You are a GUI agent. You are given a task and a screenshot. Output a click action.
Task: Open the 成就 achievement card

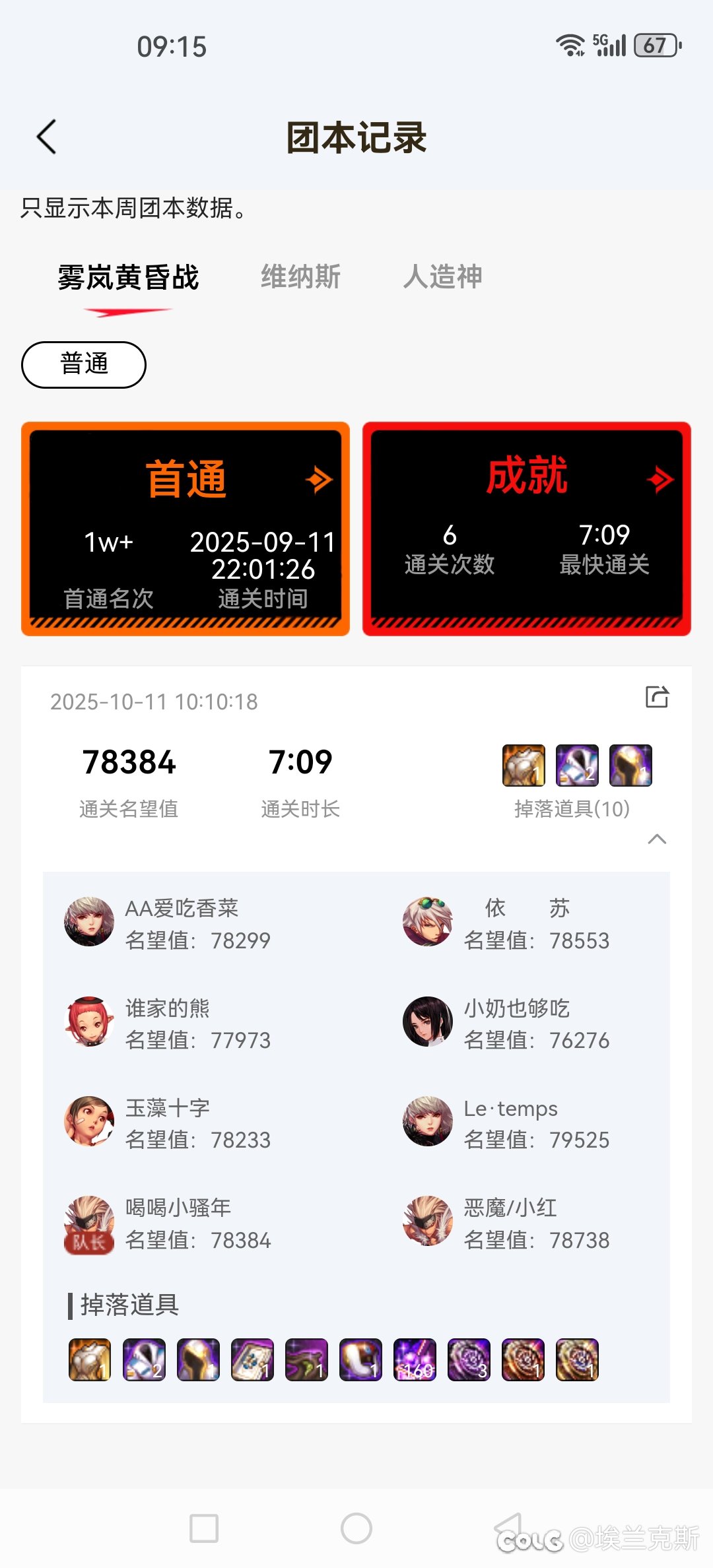point(526,529)
